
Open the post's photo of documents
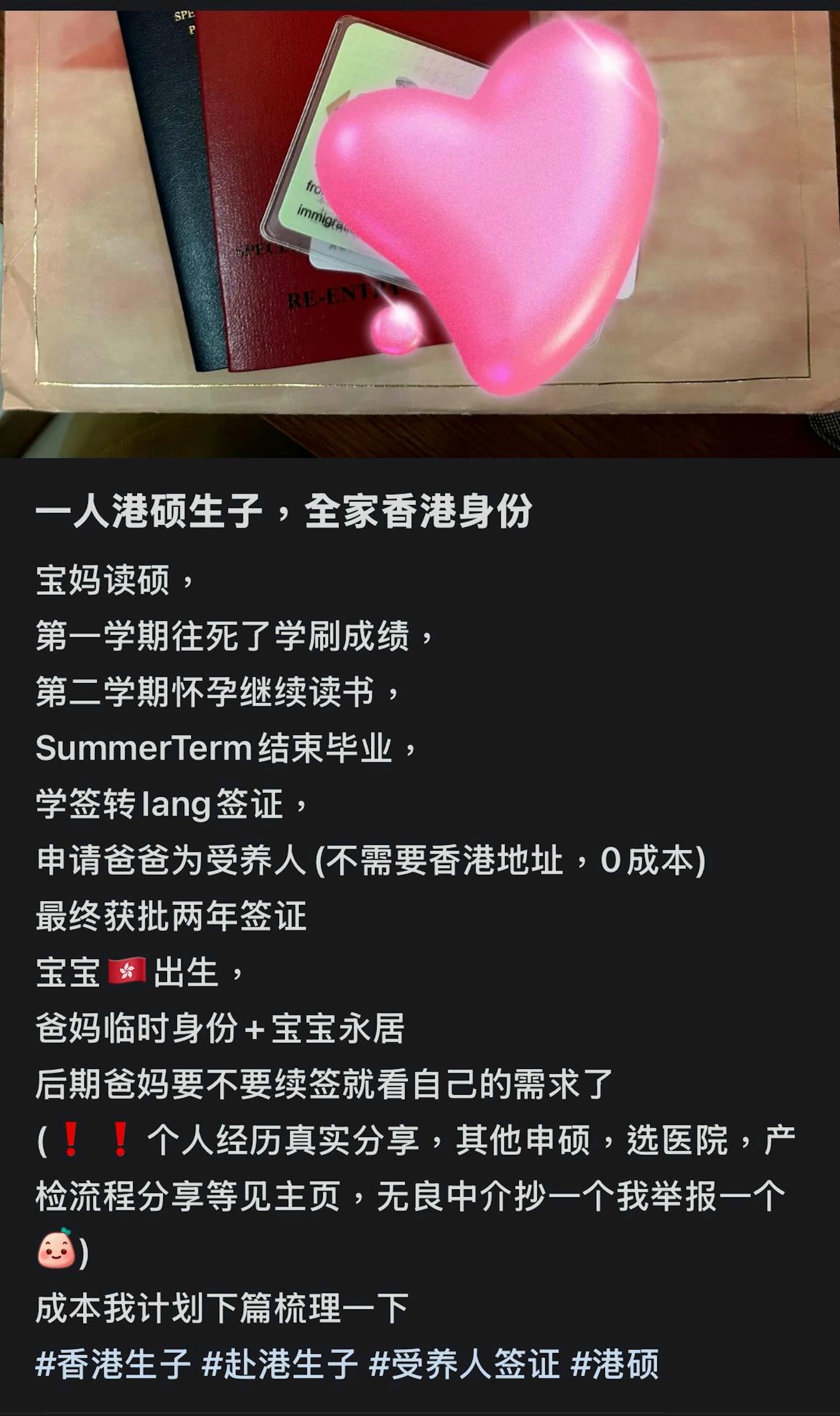[420, 234]
